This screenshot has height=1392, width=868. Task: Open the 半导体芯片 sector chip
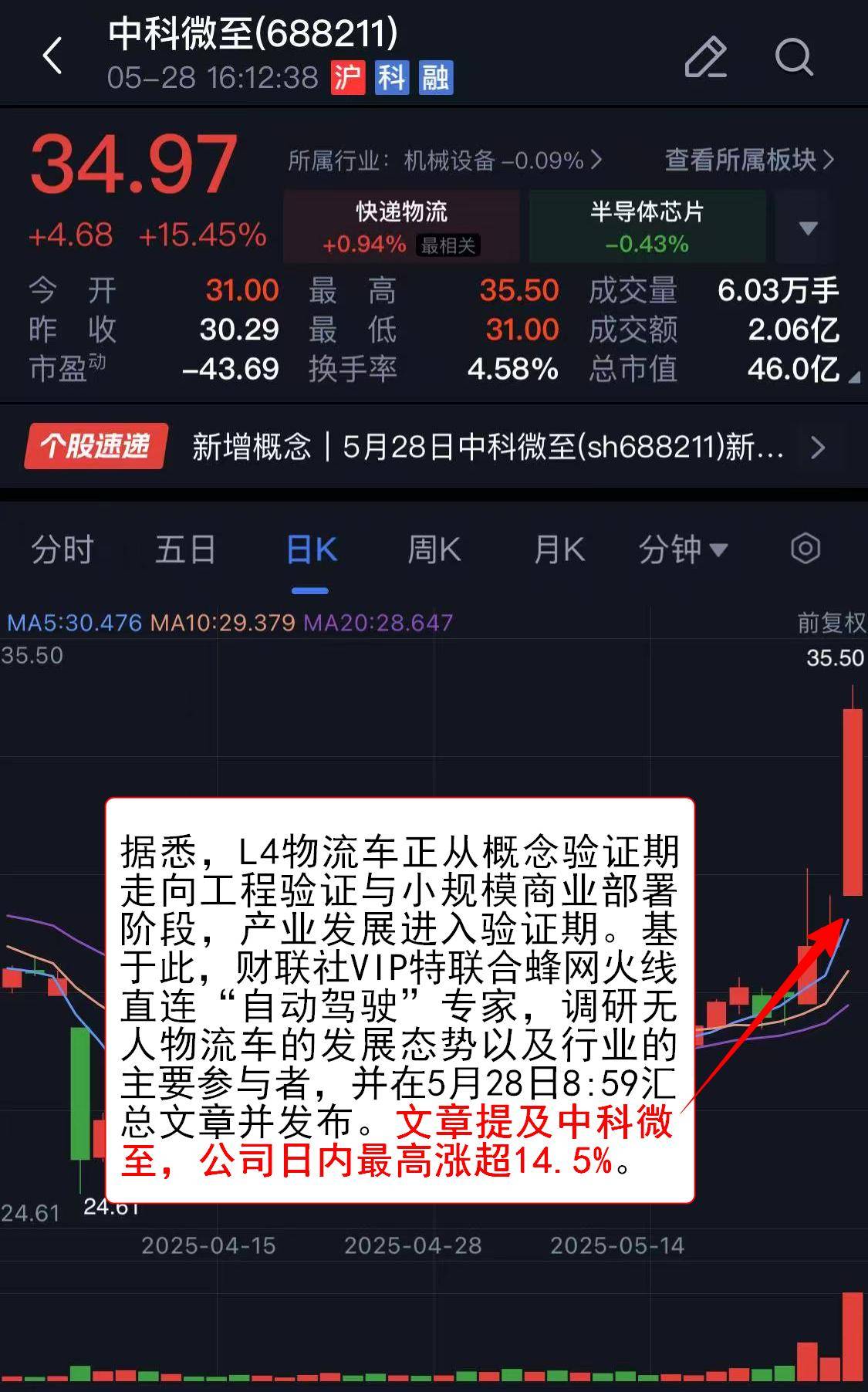[647, 227]
